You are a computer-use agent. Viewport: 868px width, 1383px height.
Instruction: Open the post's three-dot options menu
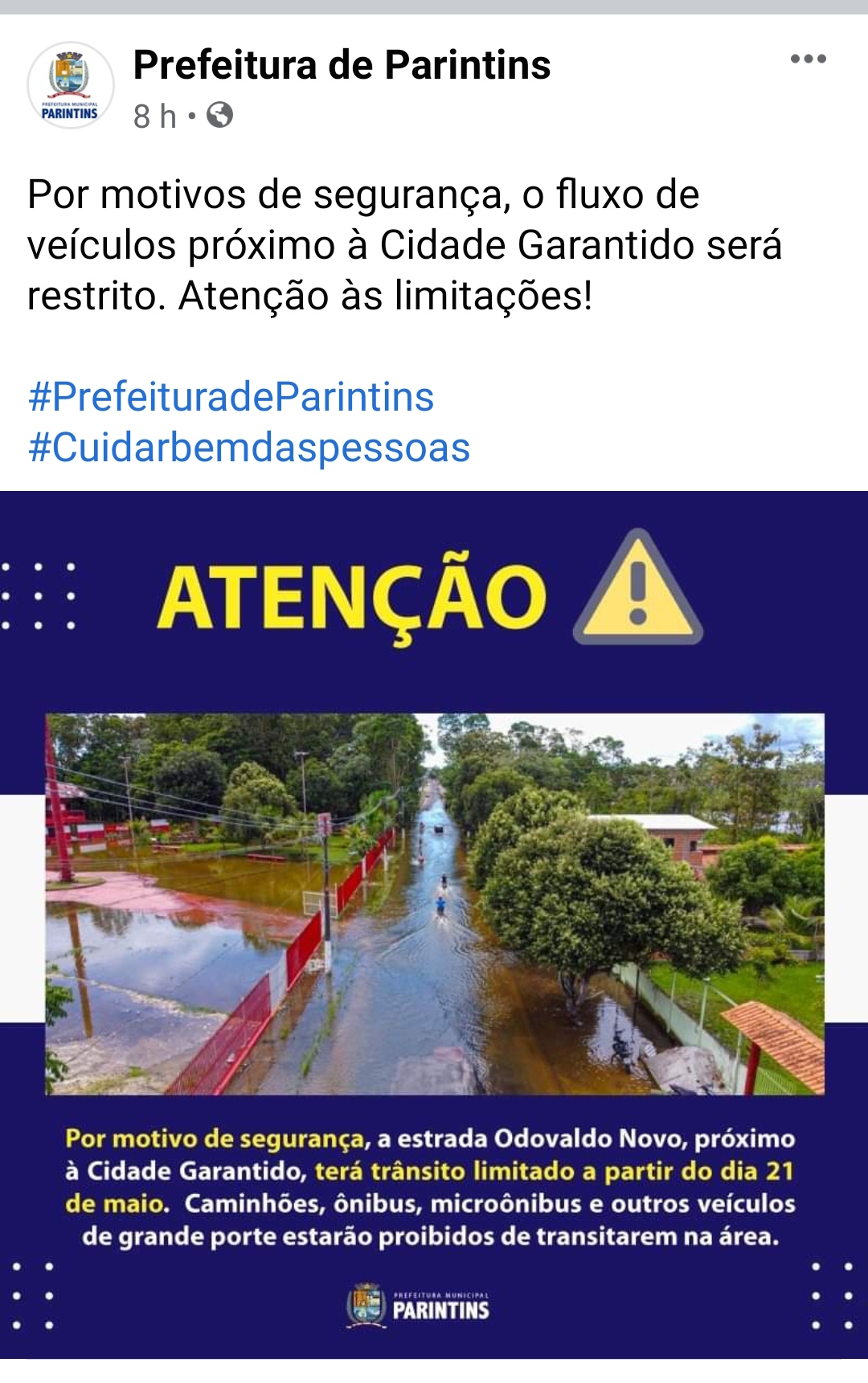click(x=808, y=59)
